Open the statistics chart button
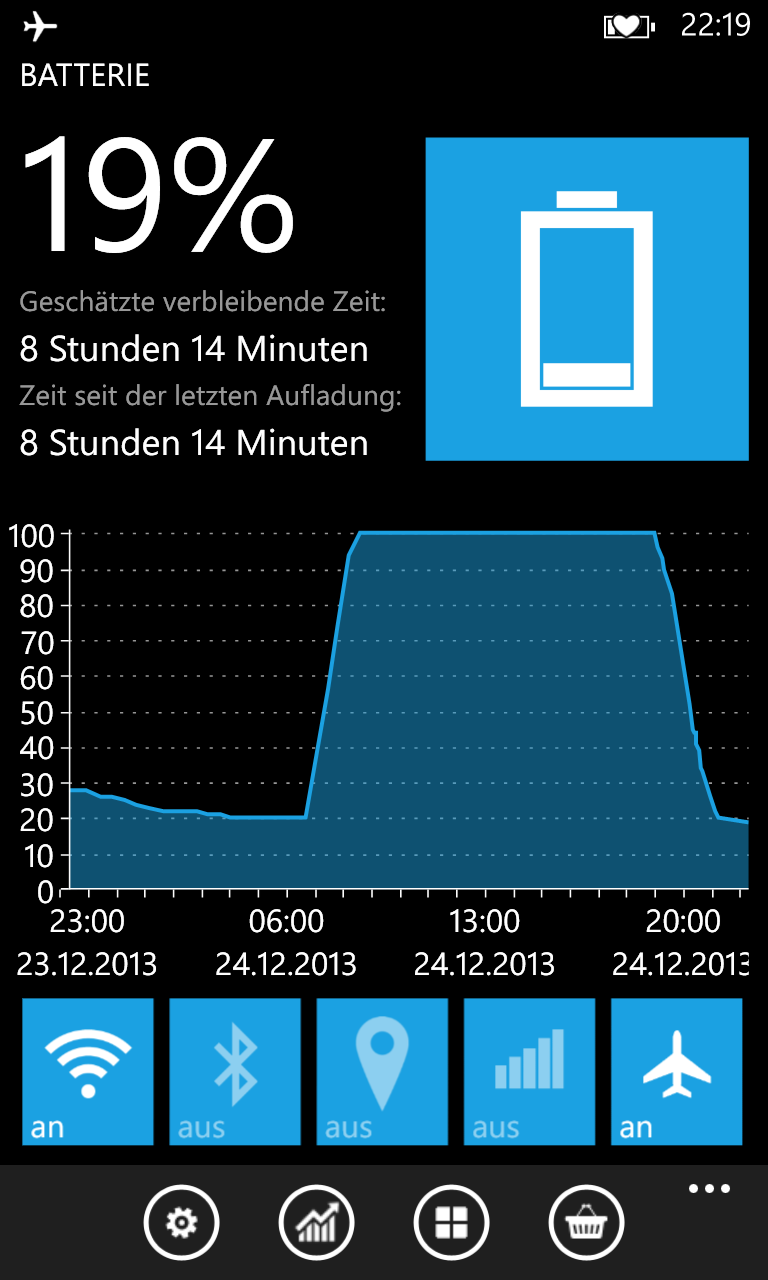This screenshot has width=768, height=1280. coord(316,1222)
